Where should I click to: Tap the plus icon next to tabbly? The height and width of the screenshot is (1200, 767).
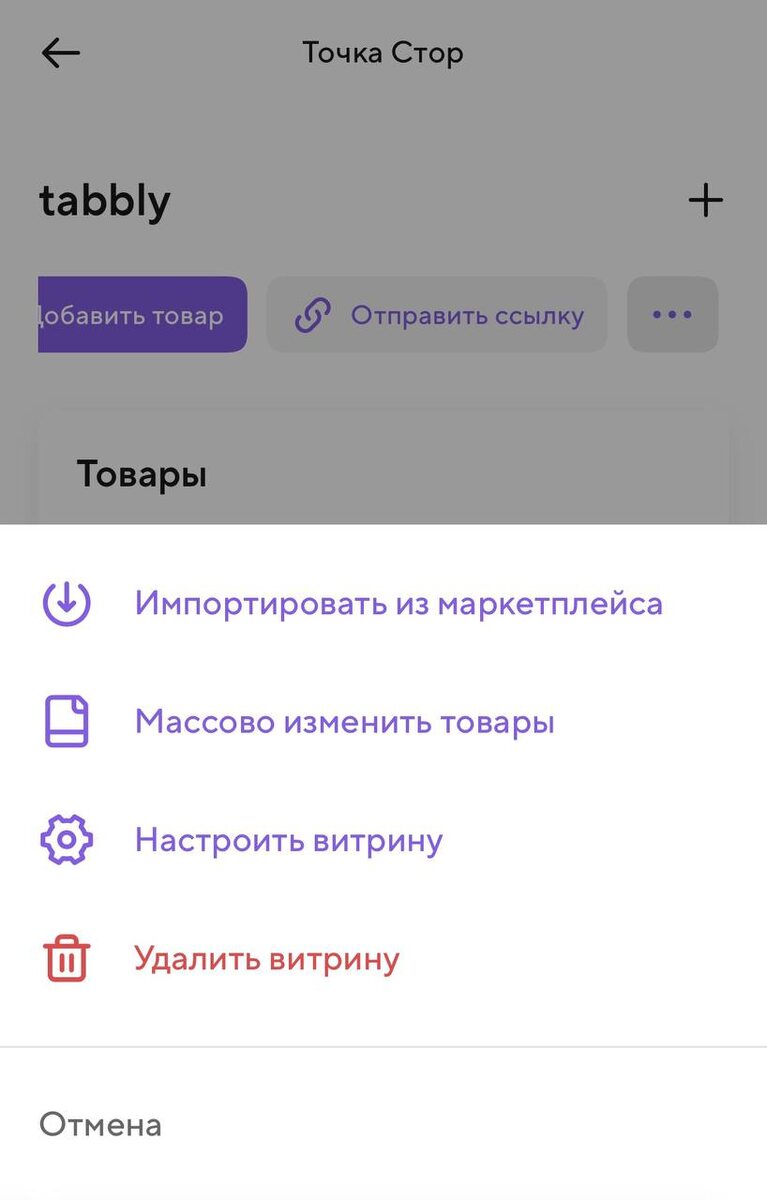point(706,201)
